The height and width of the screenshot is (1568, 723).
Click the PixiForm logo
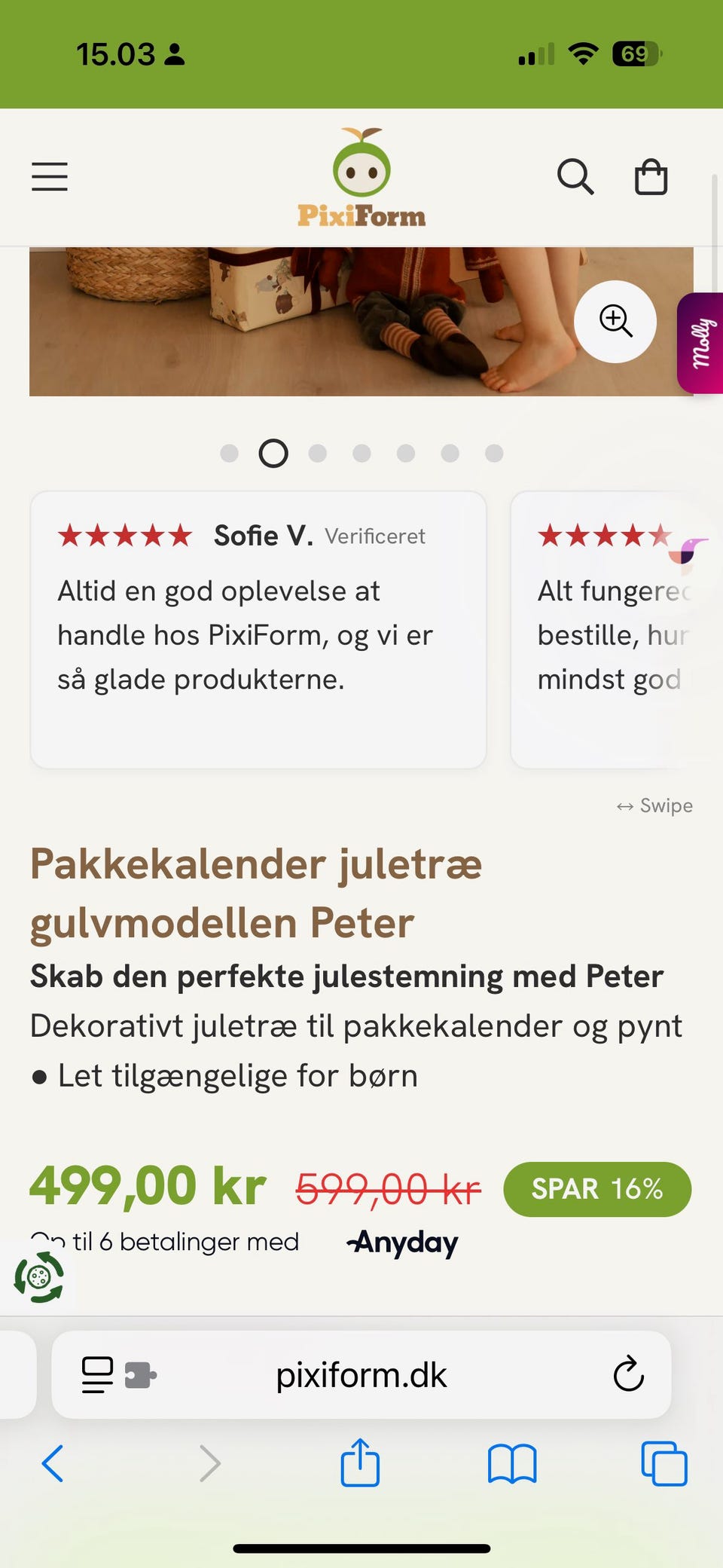361,176
